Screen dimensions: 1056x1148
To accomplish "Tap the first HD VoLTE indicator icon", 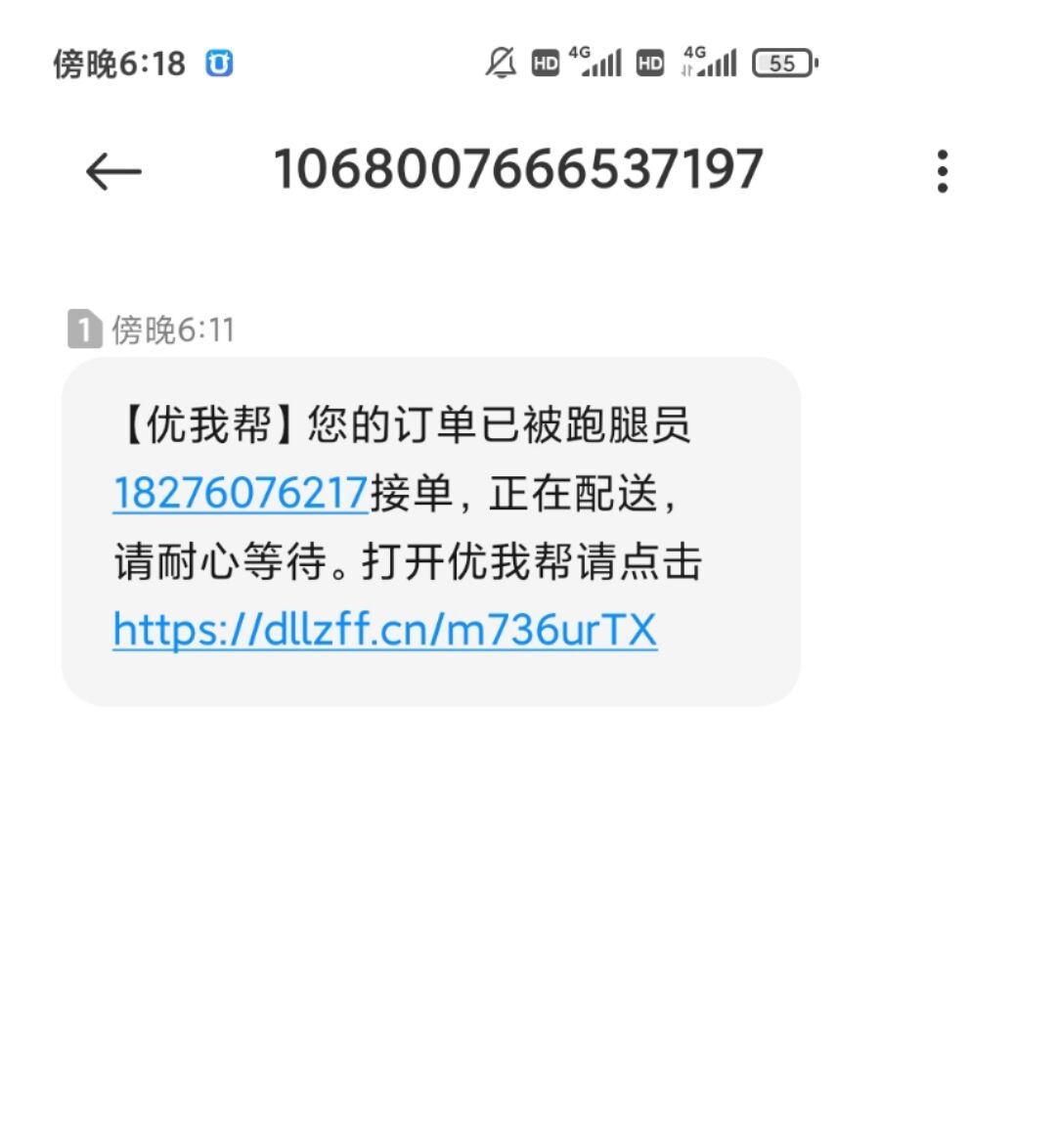I will coord(544,62).
